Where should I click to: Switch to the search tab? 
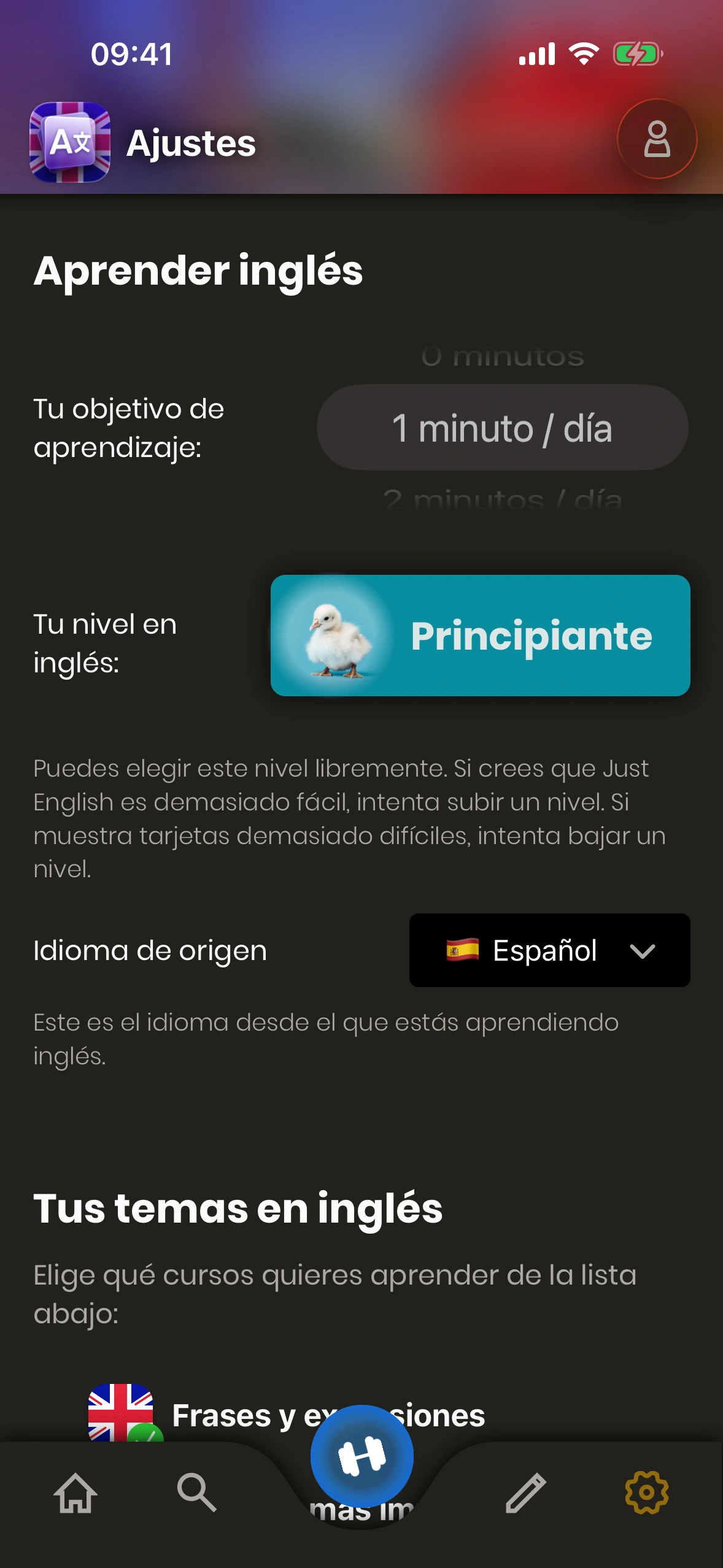(196, 1493)
